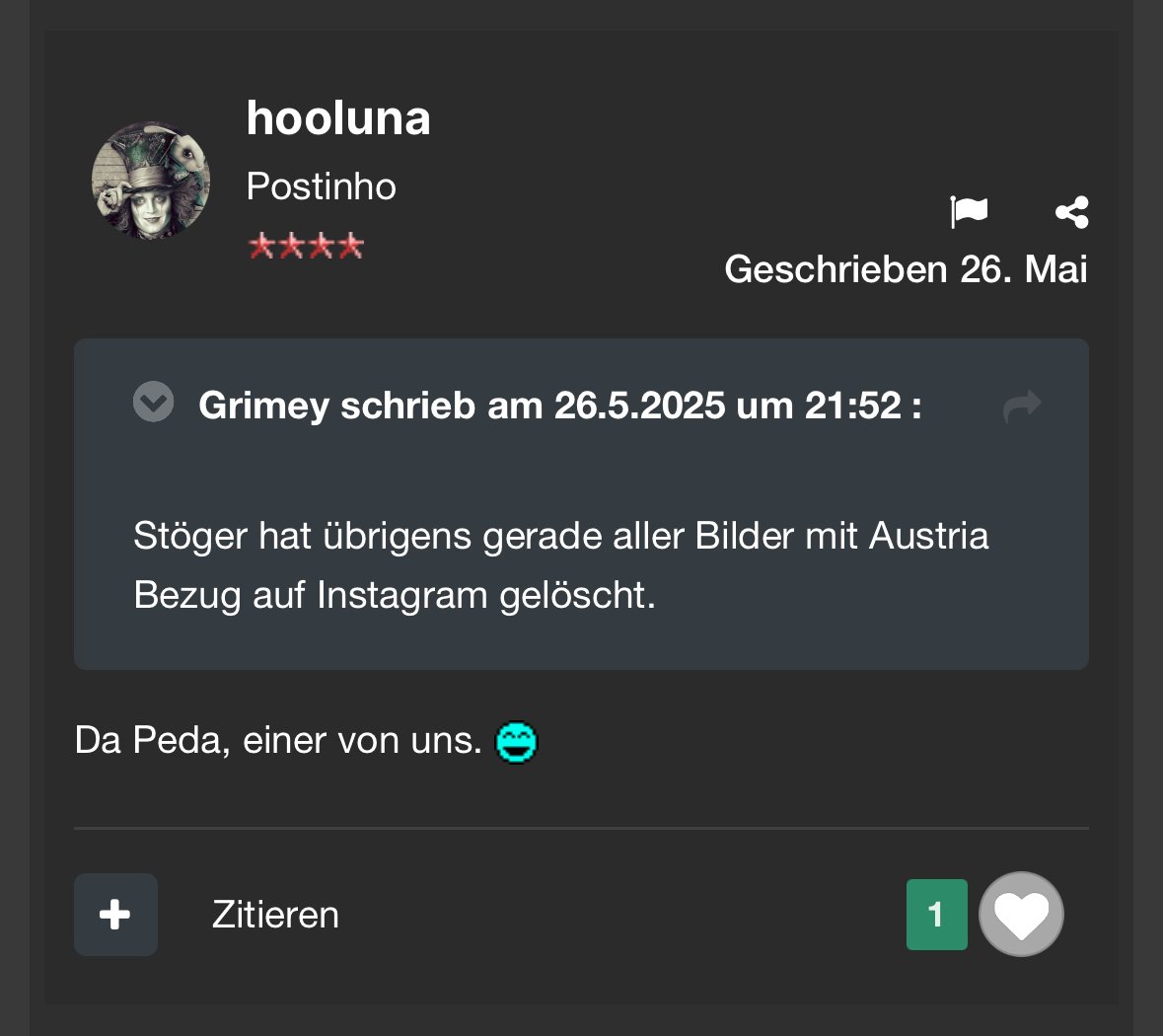
Task: View who reacted via green count badge
Action: click(x=936, y=915)
